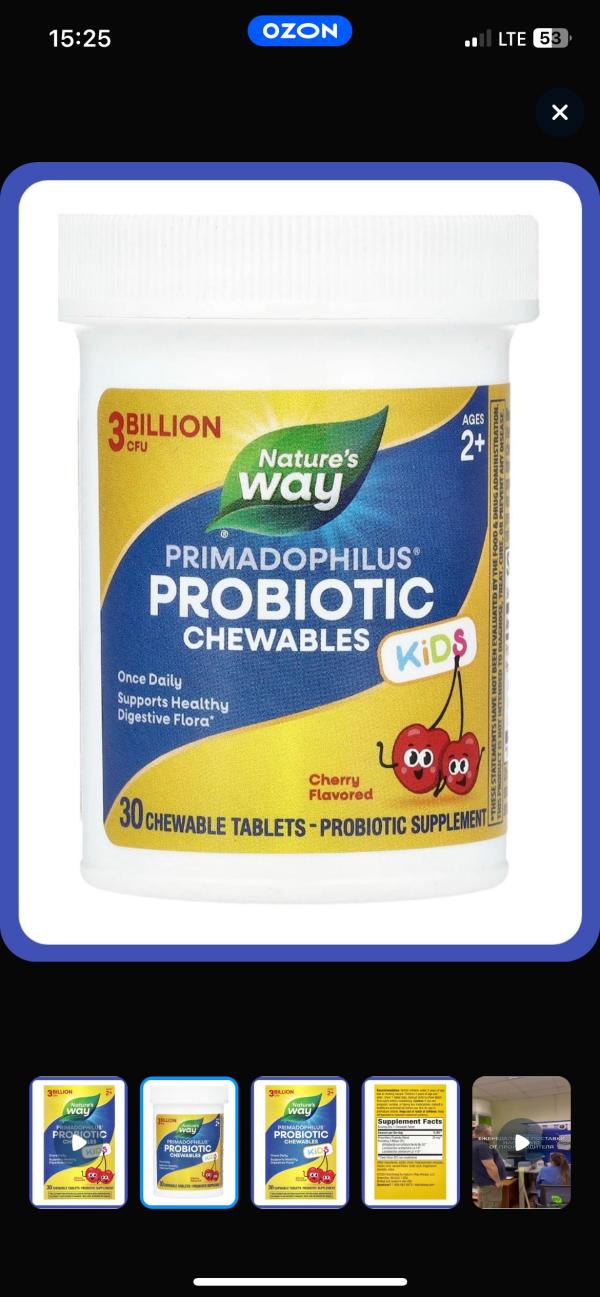This screenshot has height=1297, width=600.
Task: Select the first product label thumbnail
Action: [79, 1142]
